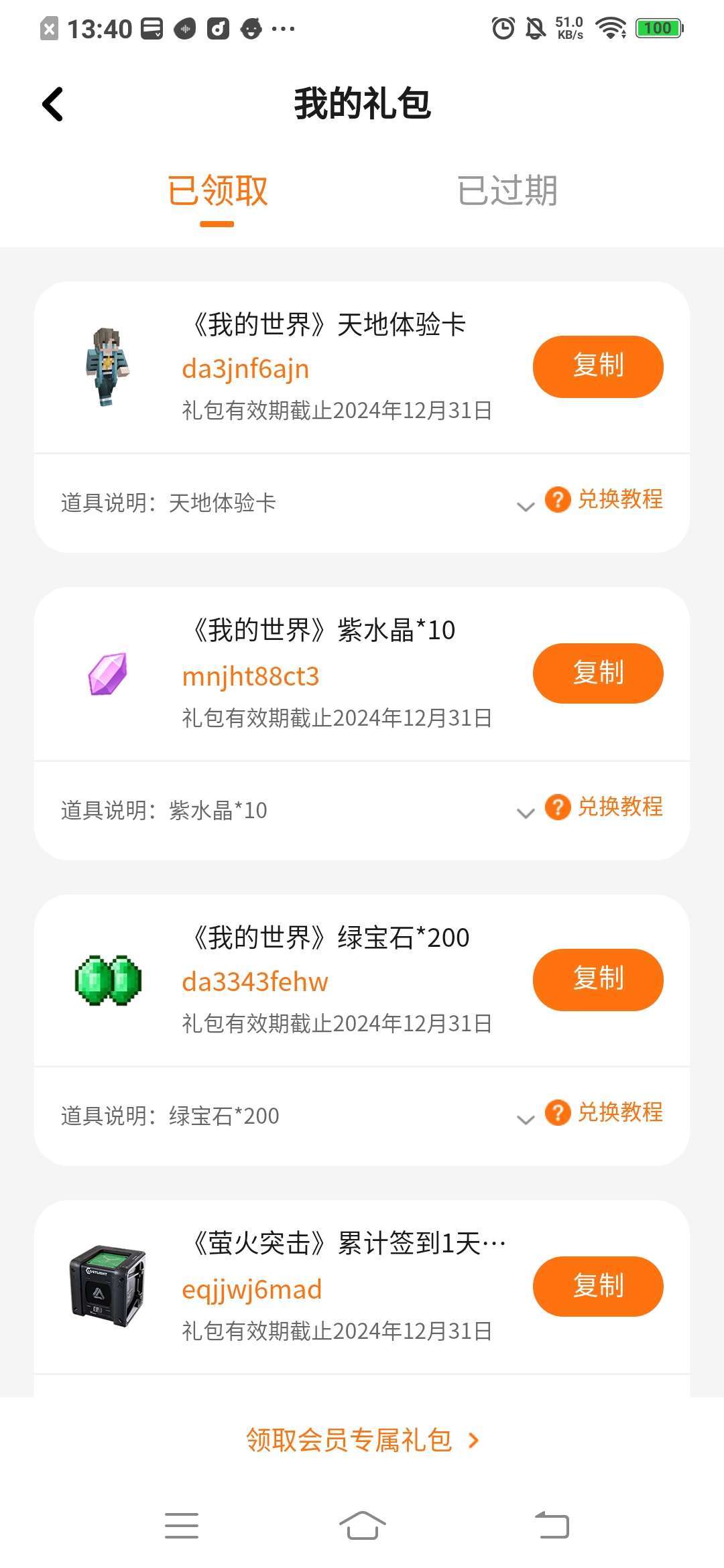Expand the 紫水晶*10 item description
This screenshot has height=1568, width=724.
tap(526, 813)
